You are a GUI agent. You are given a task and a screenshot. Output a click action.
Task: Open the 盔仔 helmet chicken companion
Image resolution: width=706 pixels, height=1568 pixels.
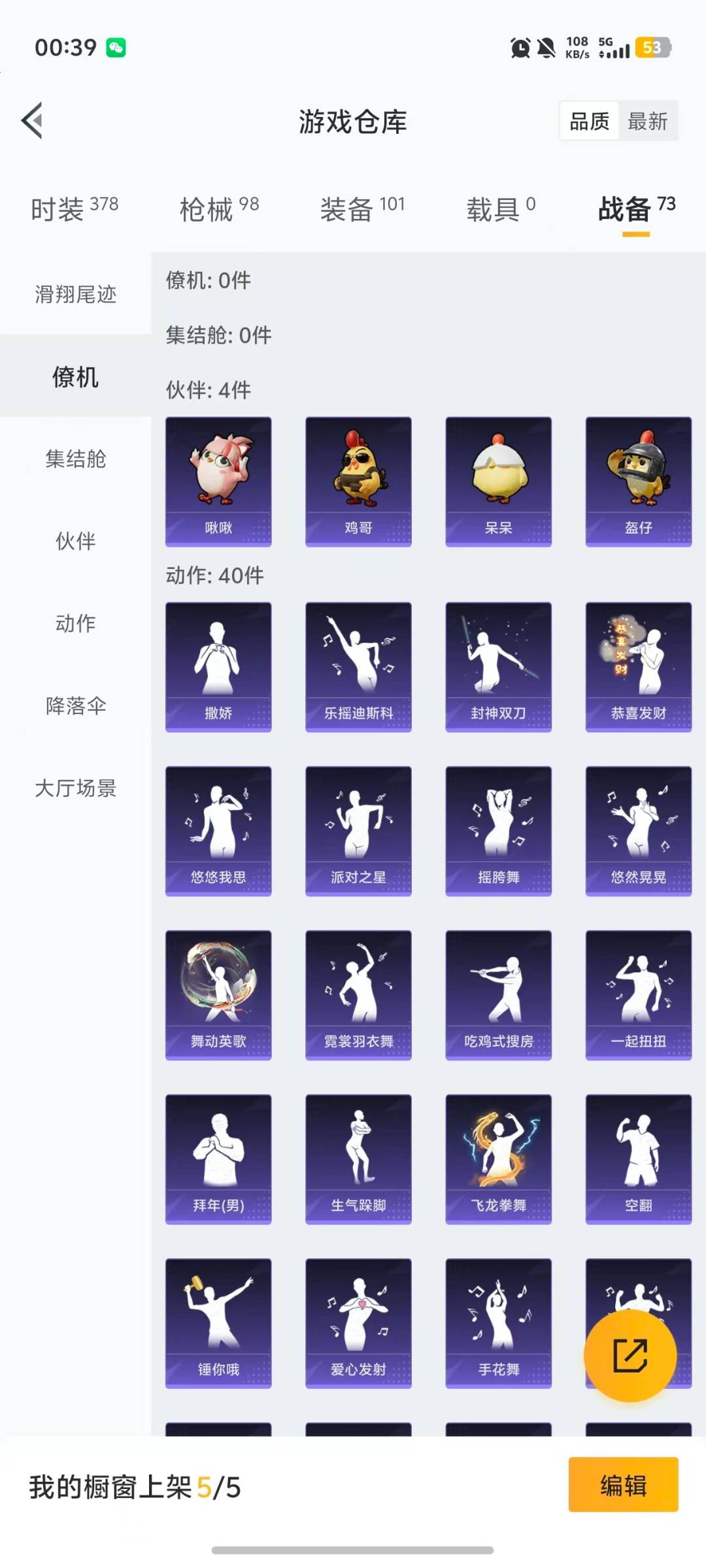tap(638, 480)
